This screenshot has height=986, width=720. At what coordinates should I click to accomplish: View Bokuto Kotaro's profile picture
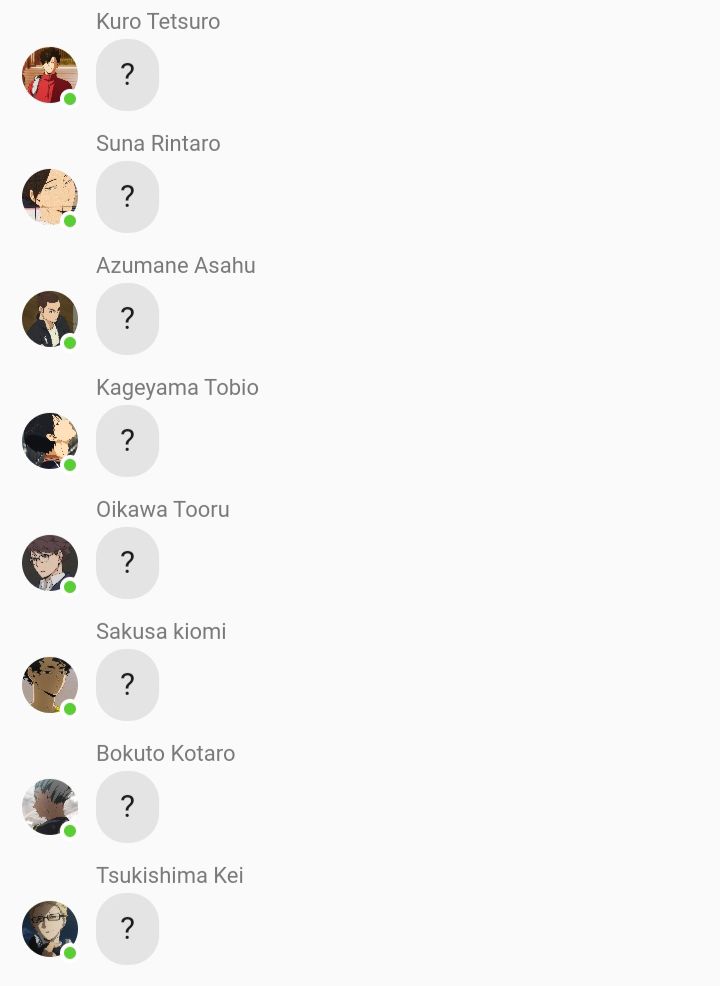click(x=50, y=807)
